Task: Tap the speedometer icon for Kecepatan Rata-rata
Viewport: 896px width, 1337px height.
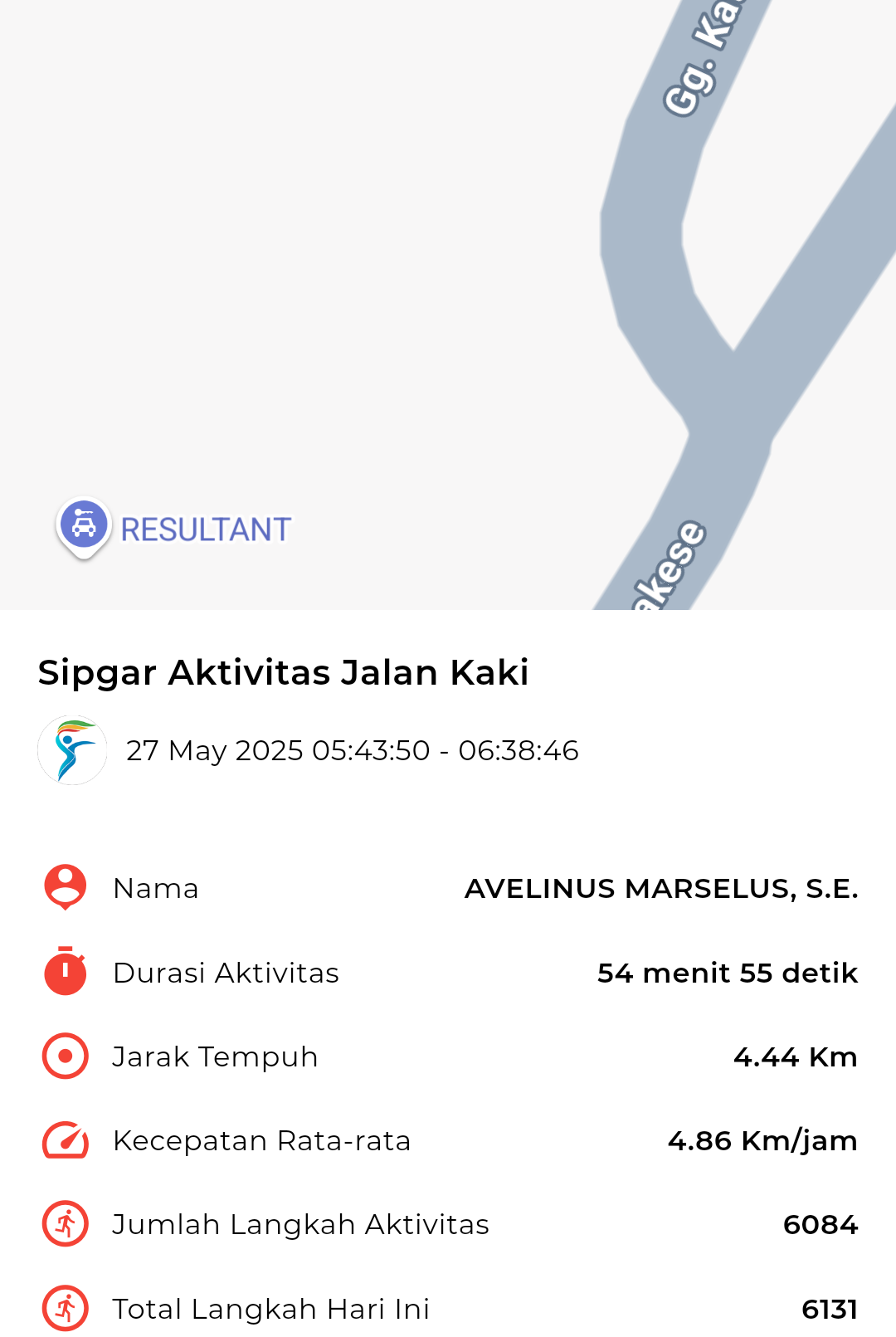Action: coord(64,1140)
